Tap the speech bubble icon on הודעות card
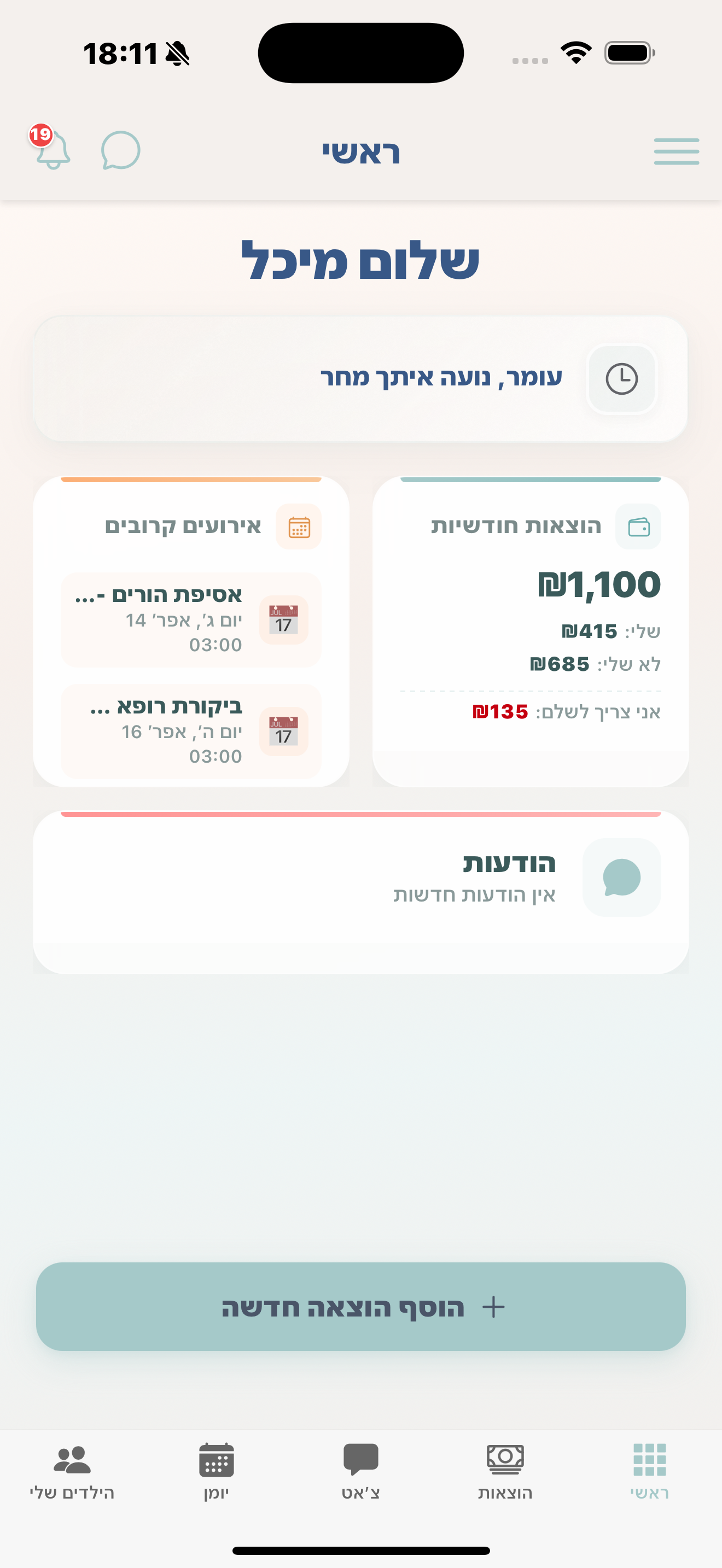Screen dimensions: 722x1568 coord(621,877)
